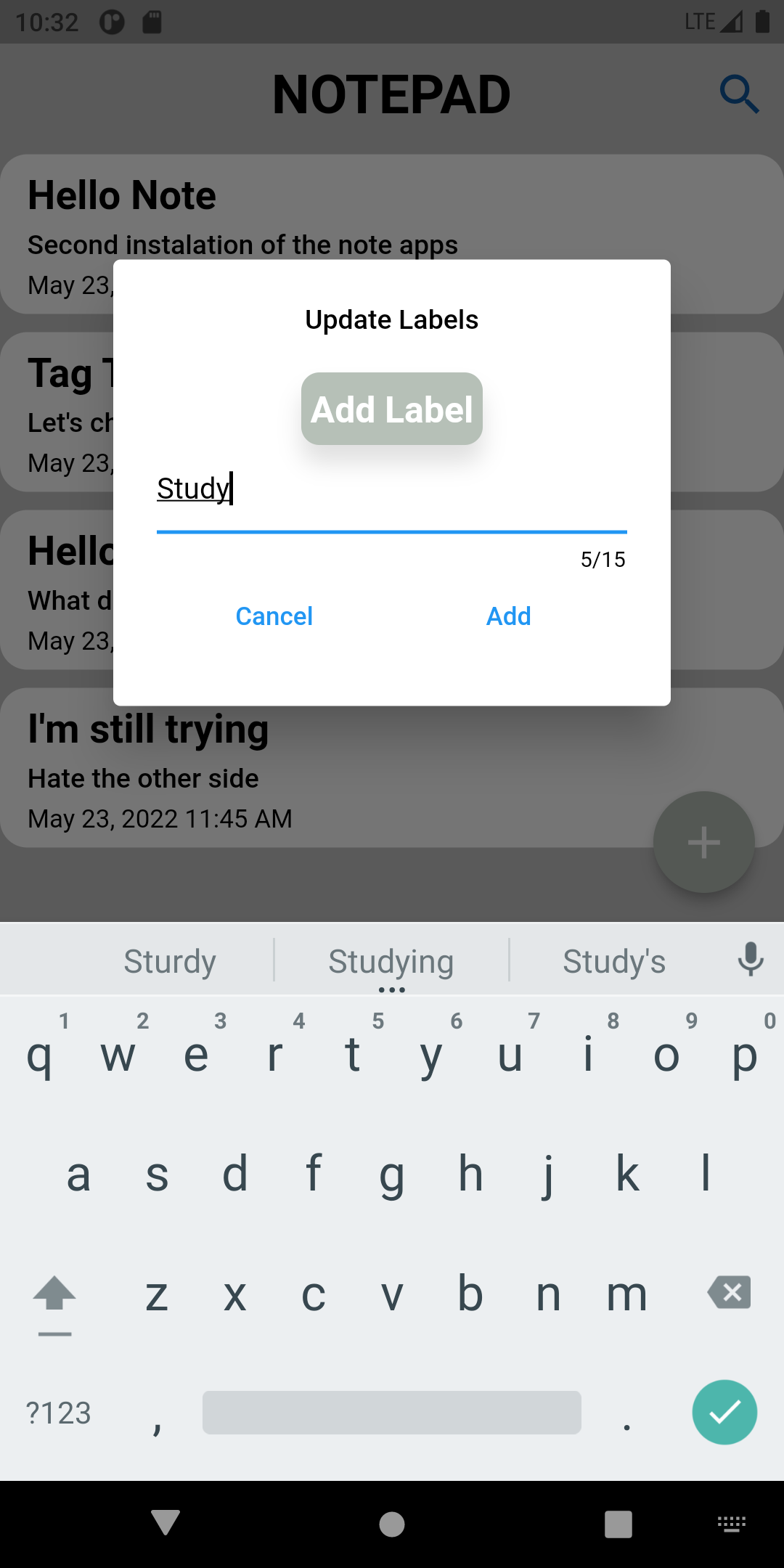This screenshot has width=784, height=1568.
Task: Tap Add to confirm the label
Action: [508, 616]
